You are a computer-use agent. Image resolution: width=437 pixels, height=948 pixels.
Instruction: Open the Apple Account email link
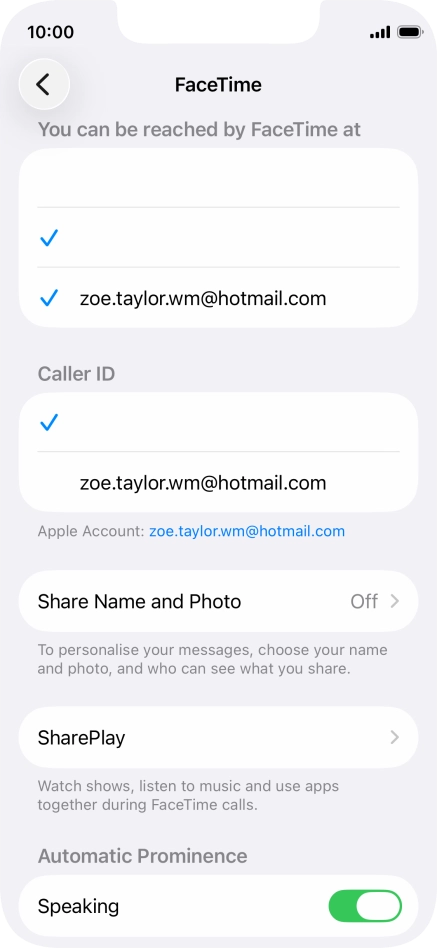(247, 531)
